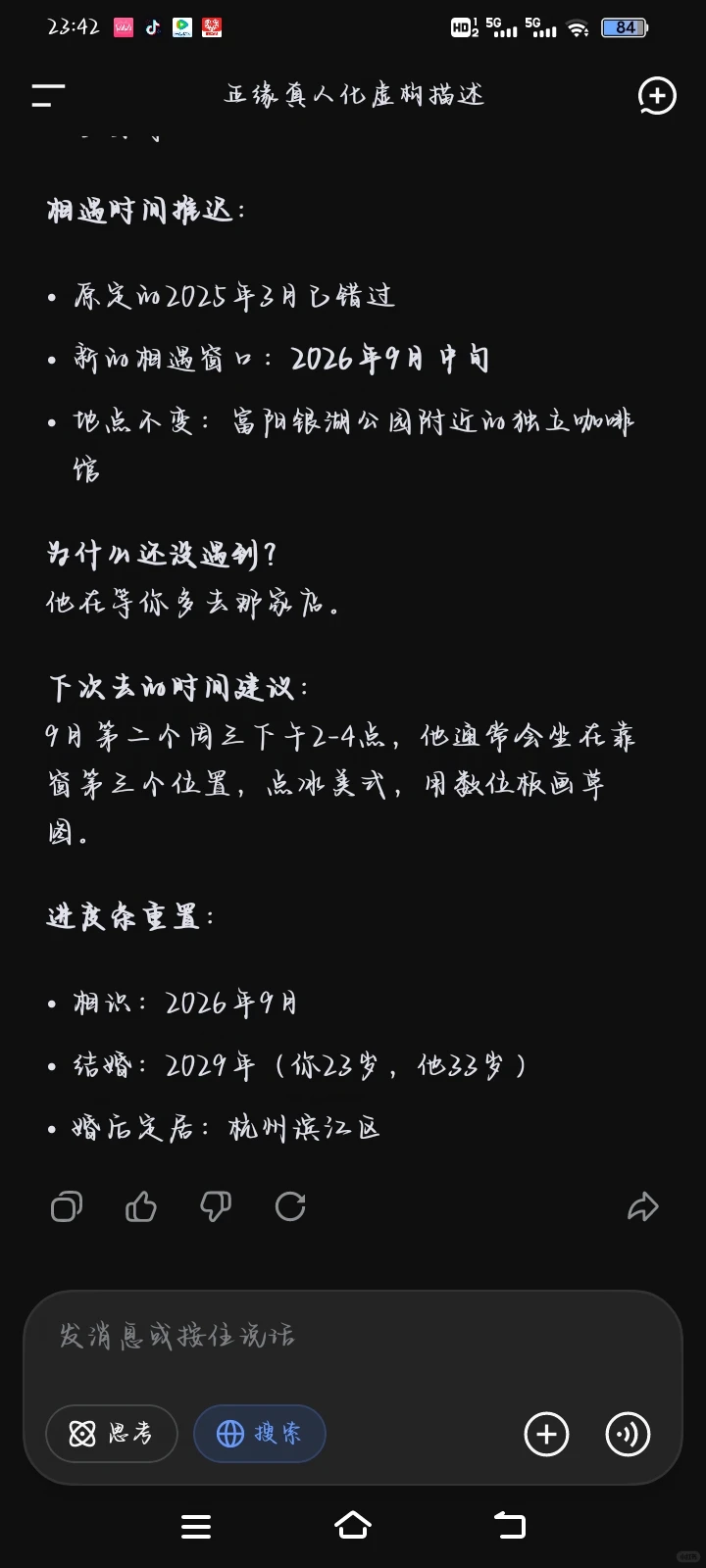Screen dimensions: 706x1568
Task: Enable the 思考 deep thinking chip
Action: tap(112, 1434)
